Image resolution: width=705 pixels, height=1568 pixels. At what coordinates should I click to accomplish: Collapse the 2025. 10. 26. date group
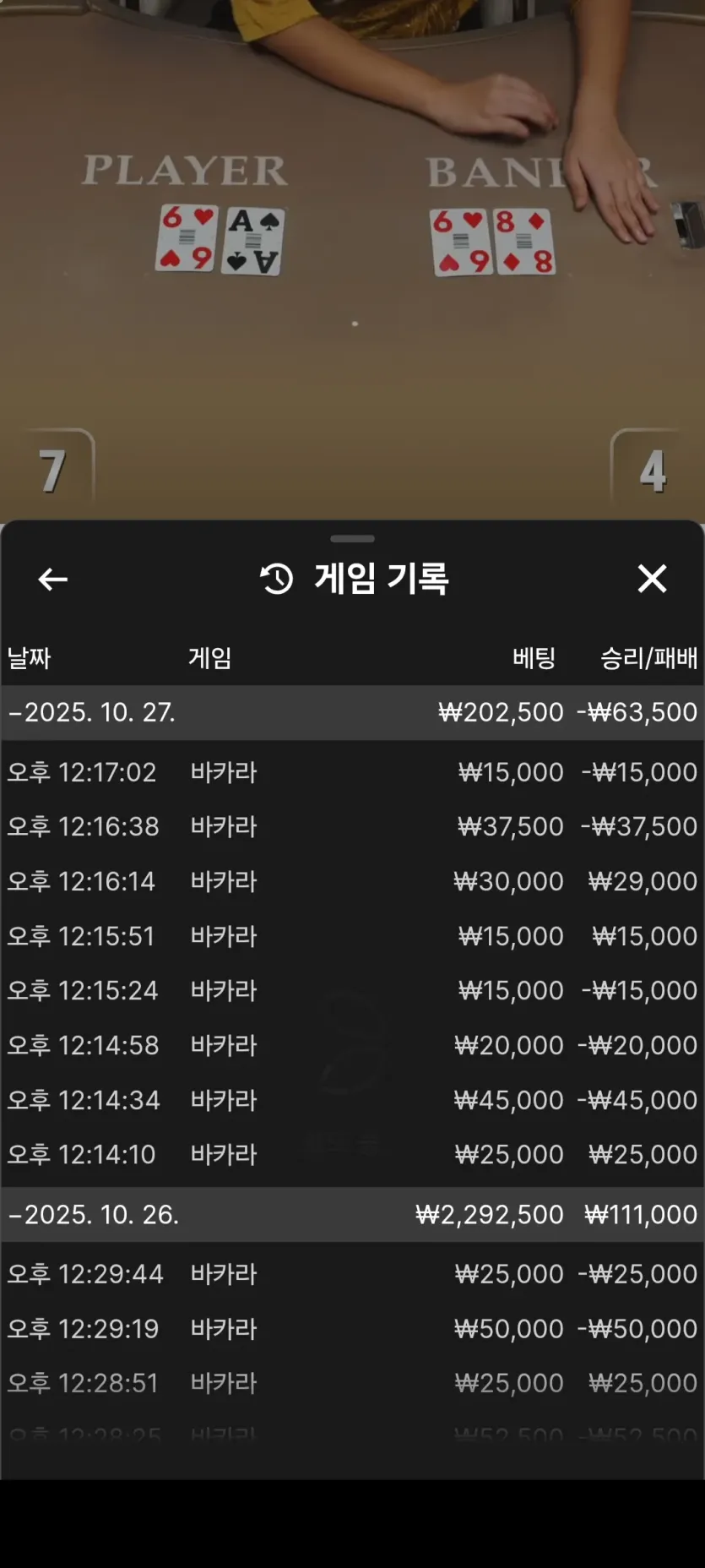(353, 1215)
